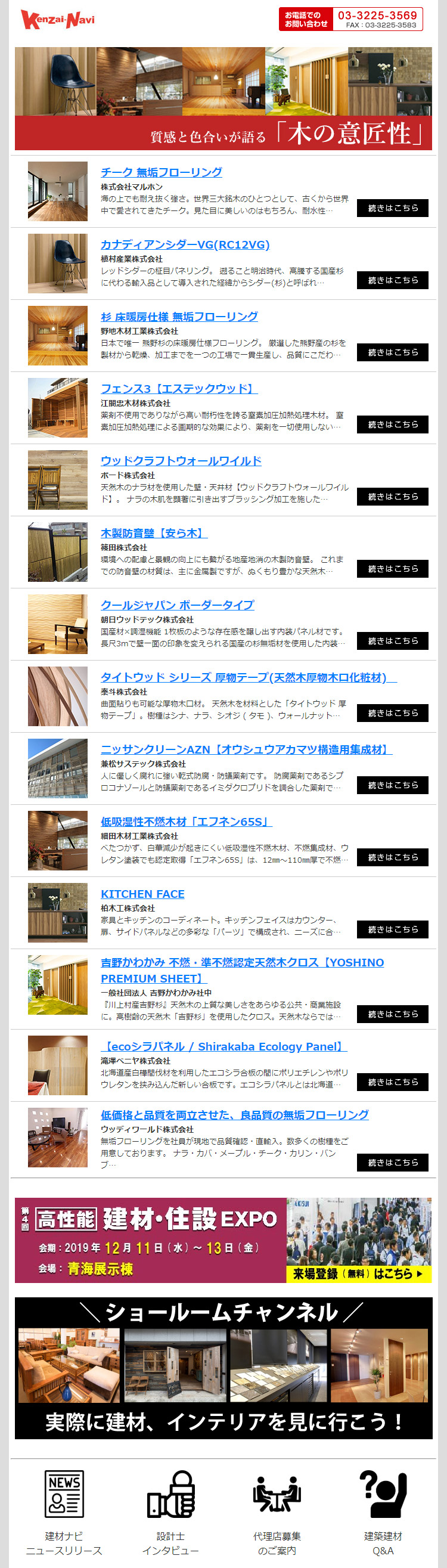
Task: Tap the フェンス3 エステックウッド product thumbnail
Action: pyautogui.click(x=58, y=407)
